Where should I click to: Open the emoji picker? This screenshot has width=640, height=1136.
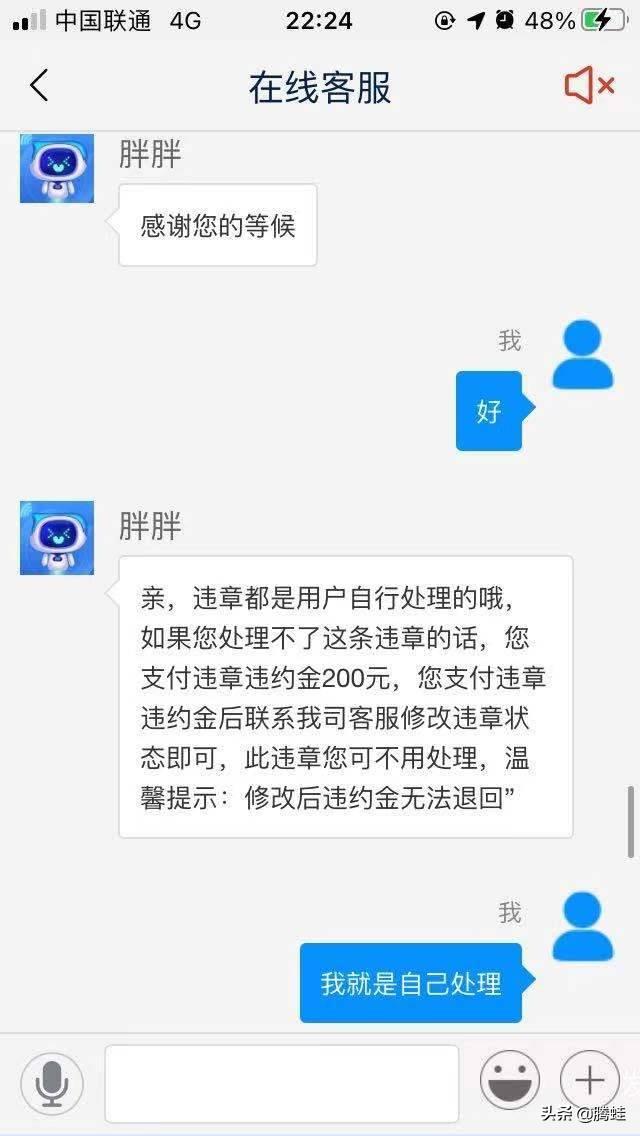pyautogui.click(x=510, y=1083)
